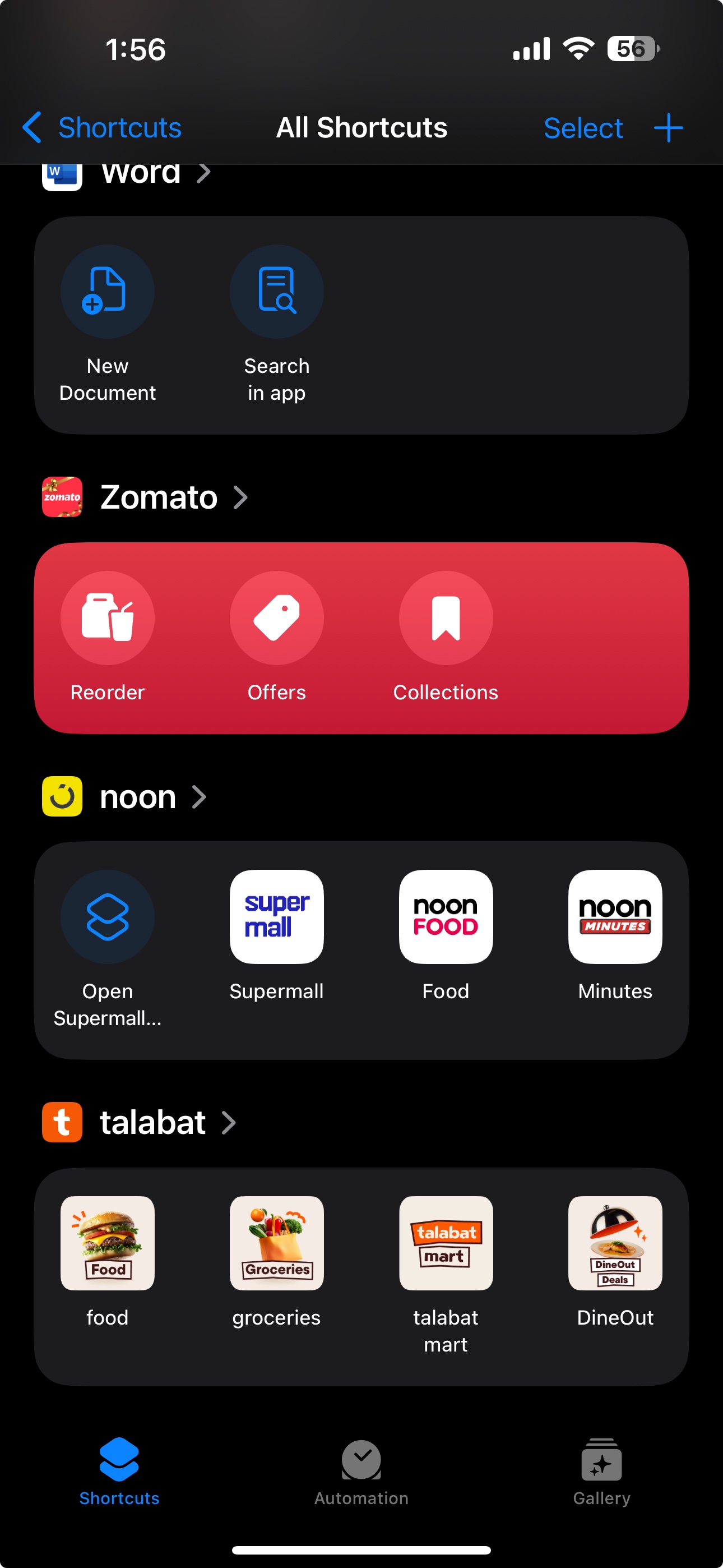The height and width of the screenshot is (1568, 723).
Task: Run Zomato Reorder shortcut
Action: click(108, 619)
